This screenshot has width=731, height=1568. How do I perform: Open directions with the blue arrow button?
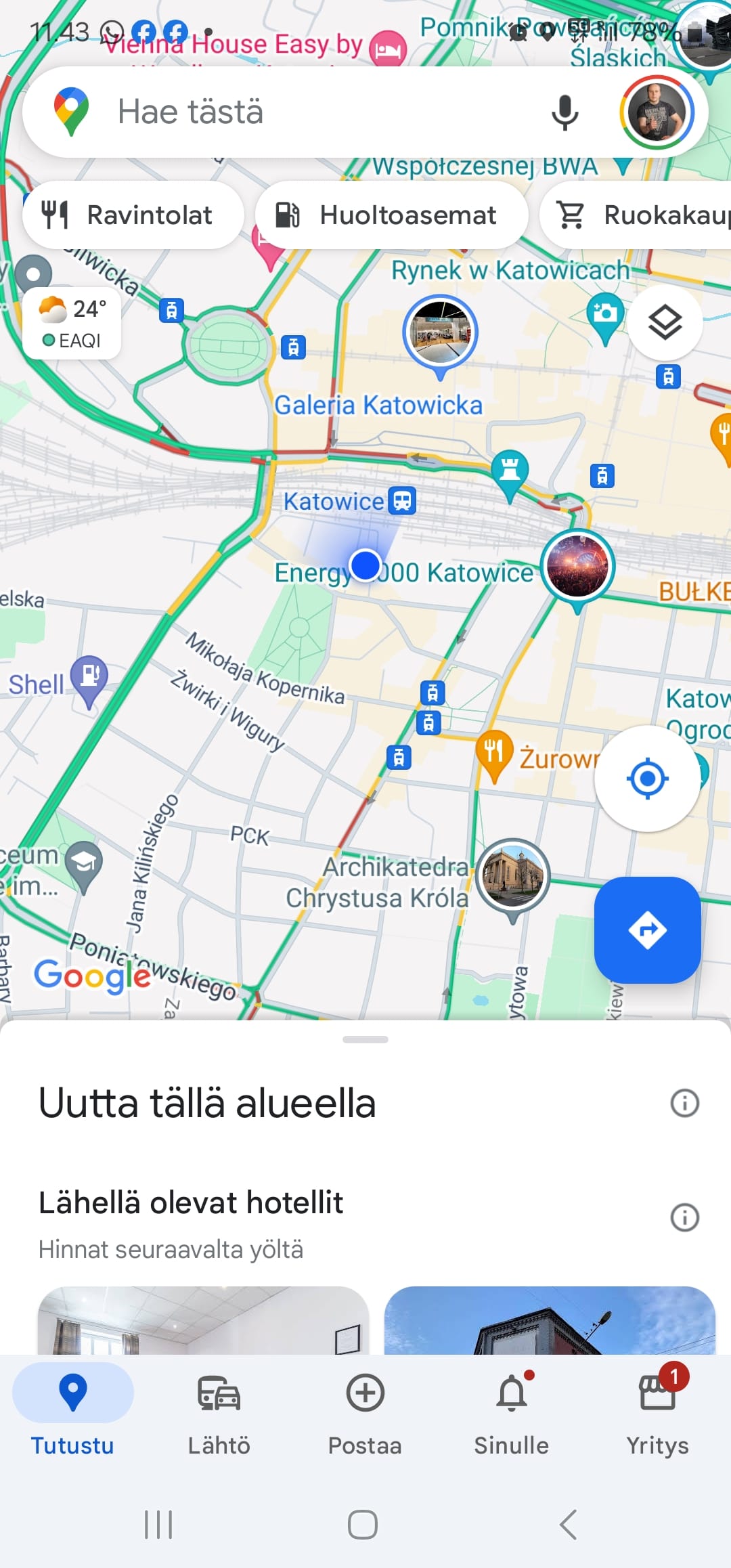(647, 930)
